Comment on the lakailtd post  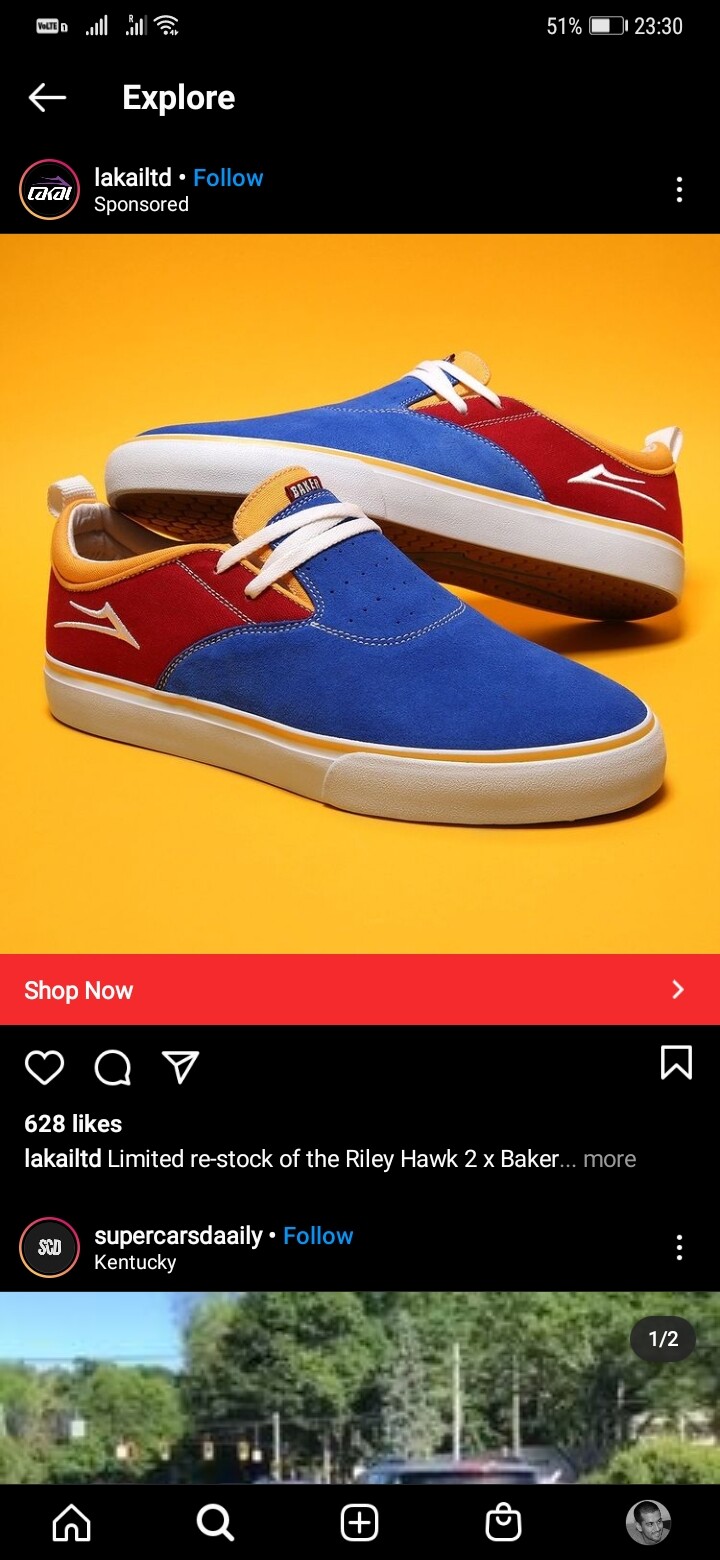point(112,1067)
